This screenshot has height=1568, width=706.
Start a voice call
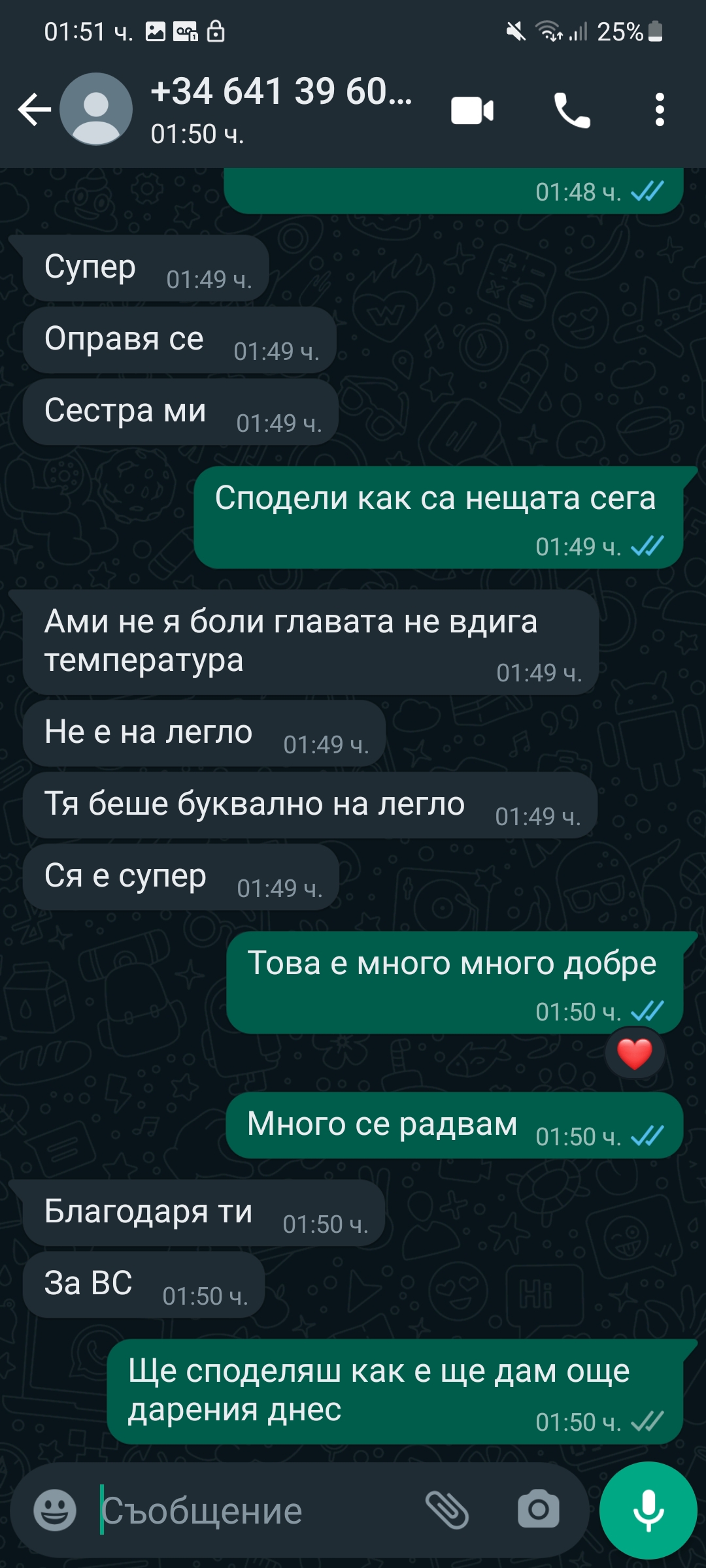tap(572, 110)
